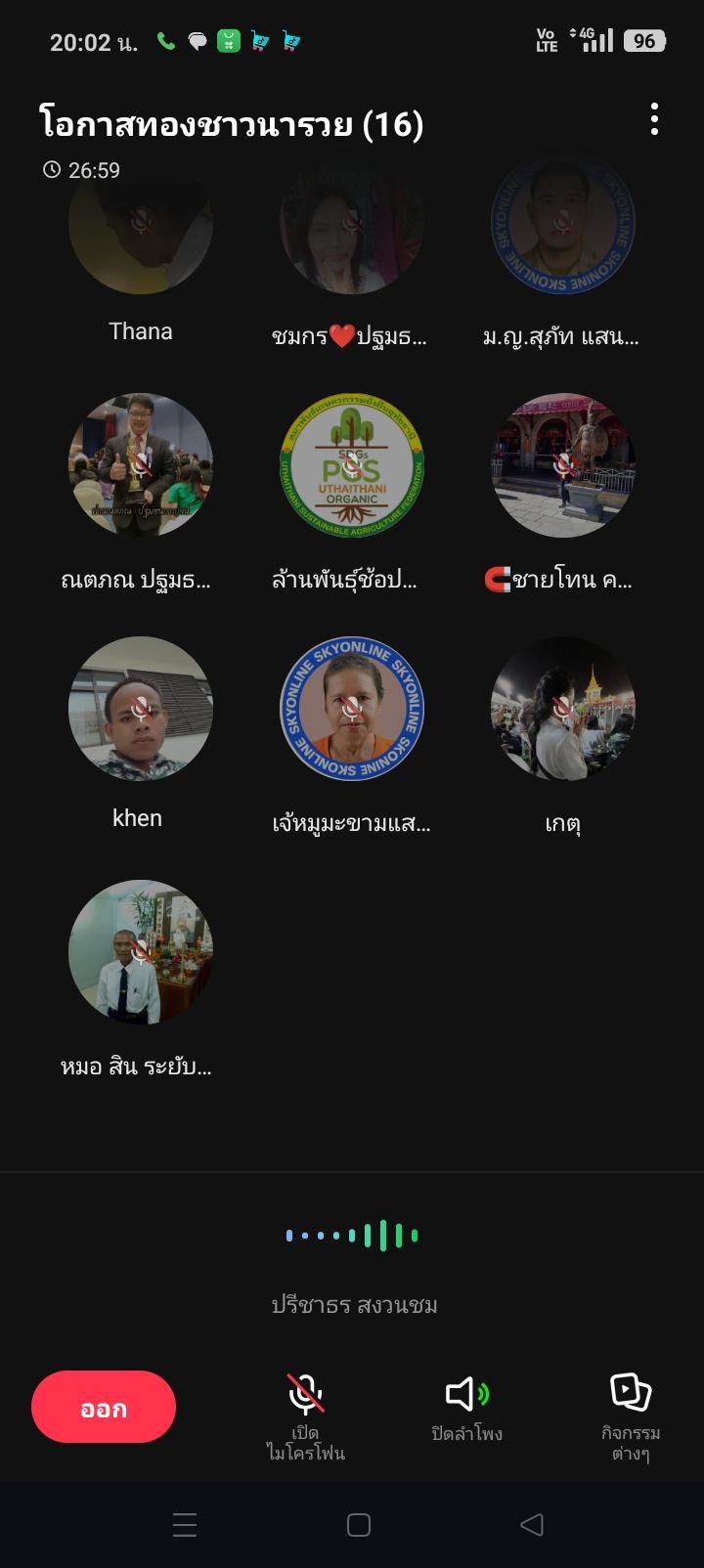Viewport: 704px width, 1568px height.
Task: Turn off the speaker (ปิดลำโพง)
Action: (466, 1408)
